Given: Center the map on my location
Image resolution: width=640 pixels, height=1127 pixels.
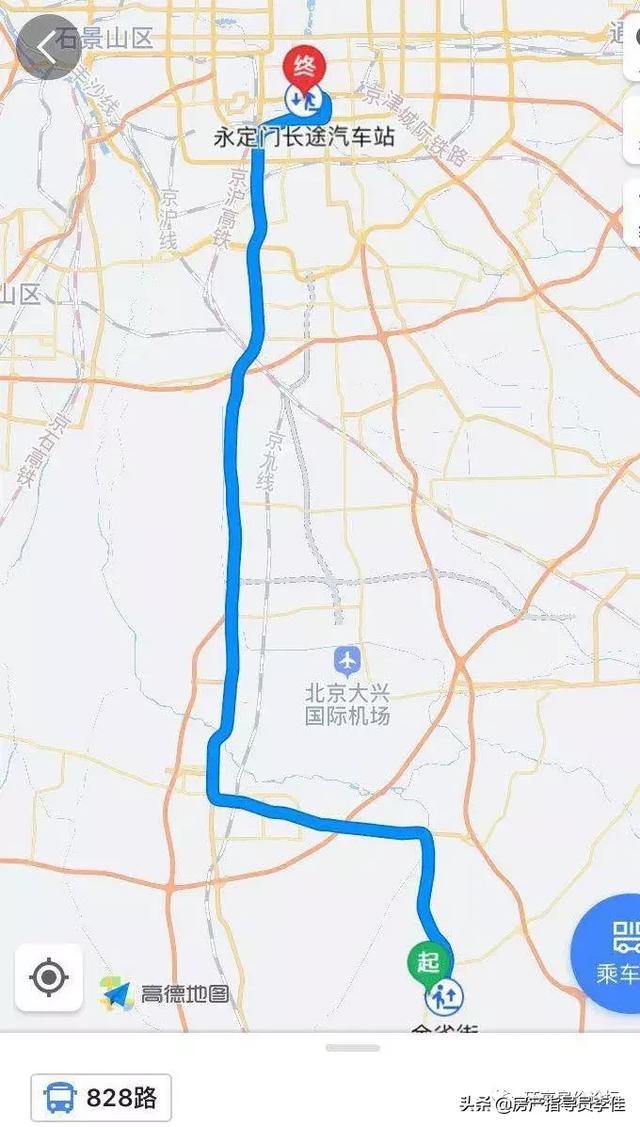Looking at the screenshot, I should pos(49,976).
